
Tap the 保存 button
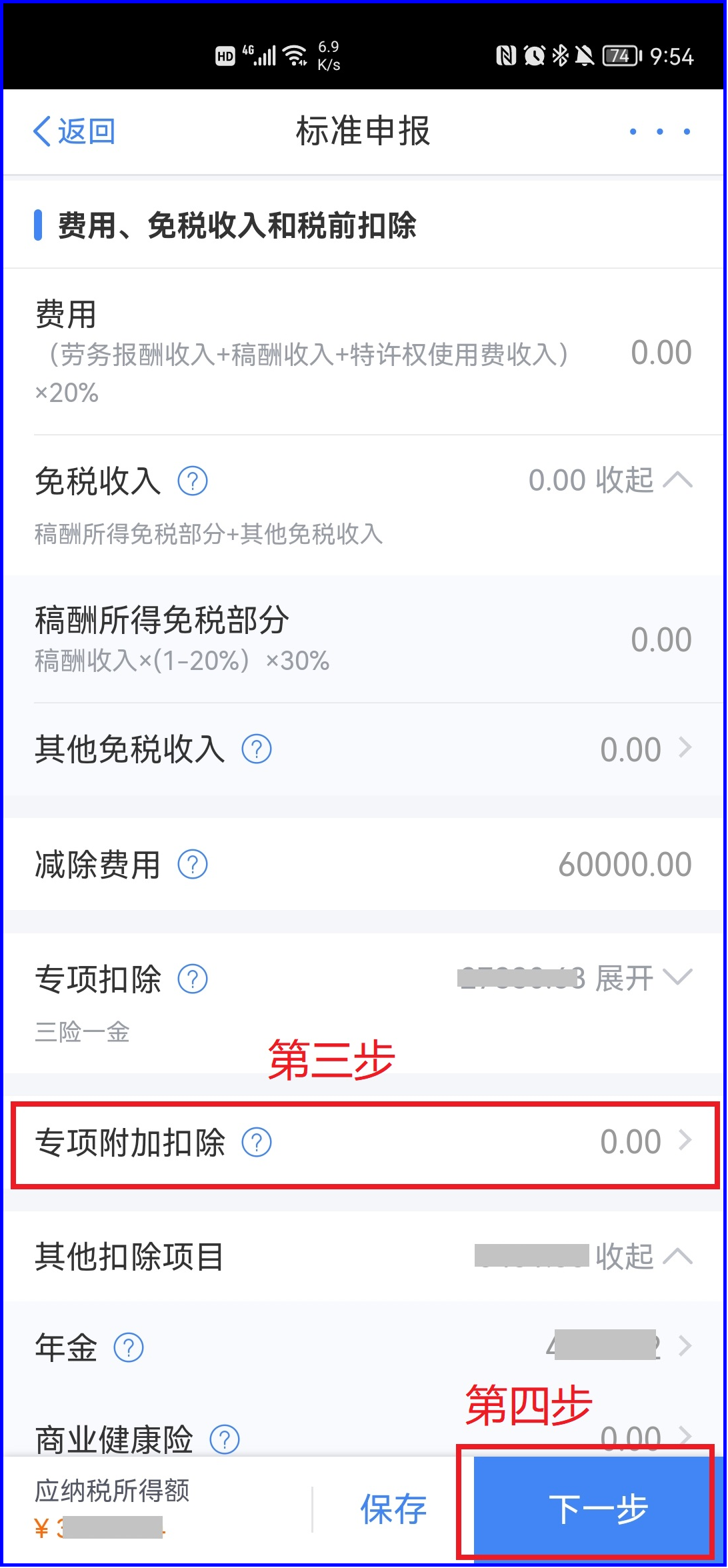click(x=393, y=1509)
